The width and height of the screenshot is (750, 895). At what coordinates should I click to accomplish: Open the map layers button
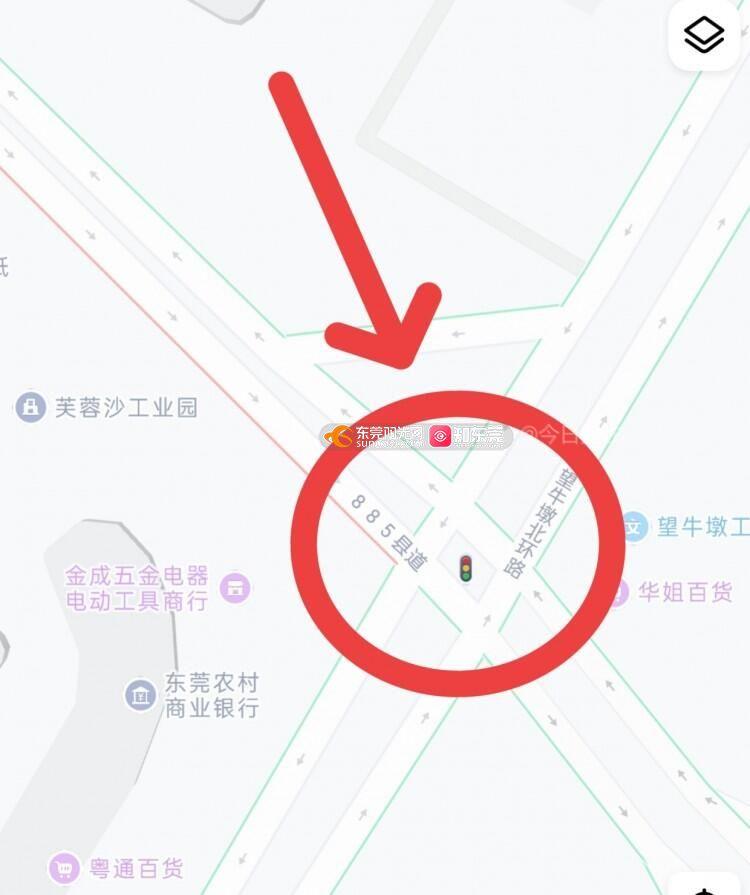(x=704, y=36)
